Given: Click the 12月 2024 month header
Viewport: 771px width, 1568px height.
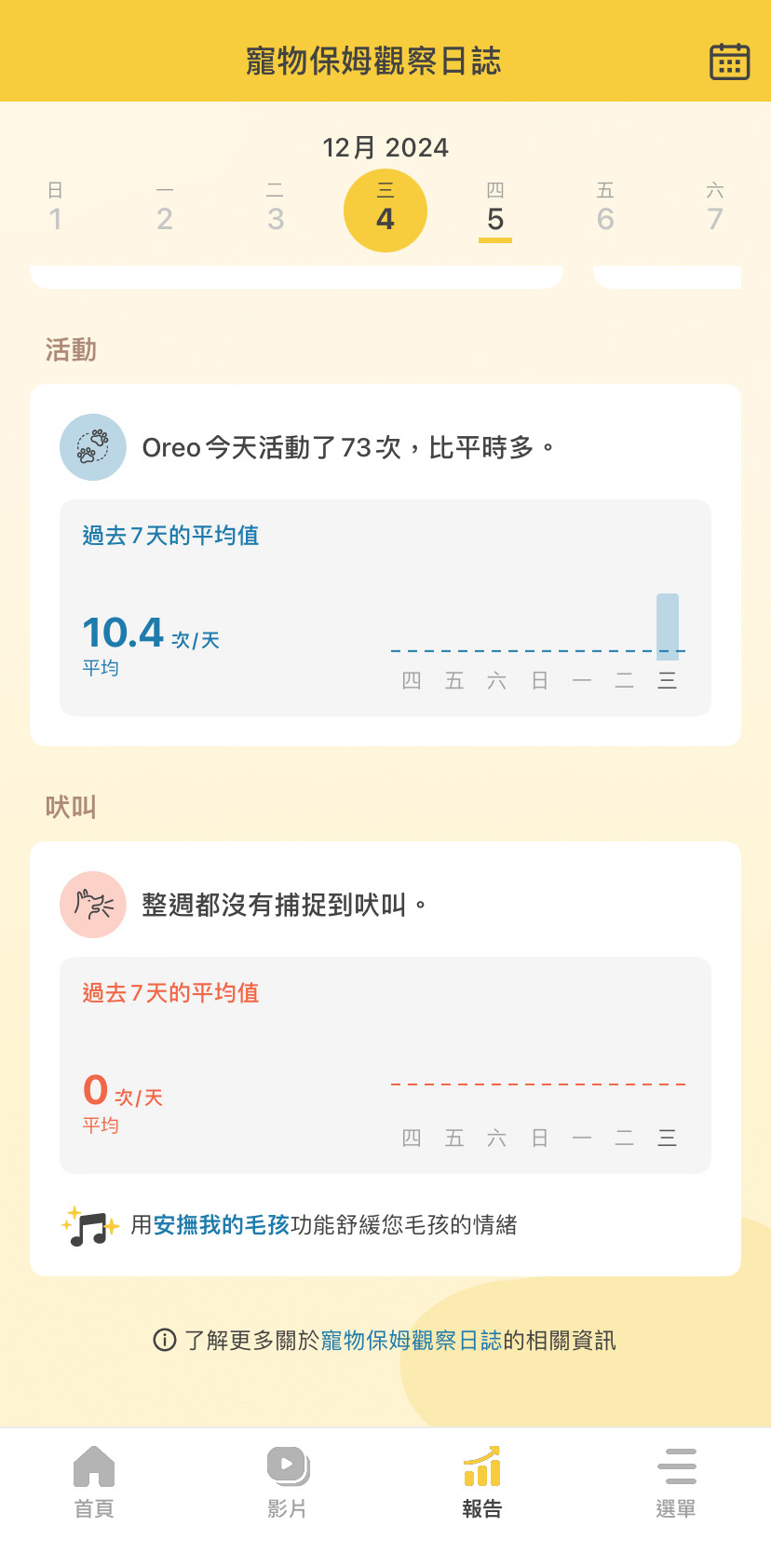Looking at the screenshot, I should point(385,147).
